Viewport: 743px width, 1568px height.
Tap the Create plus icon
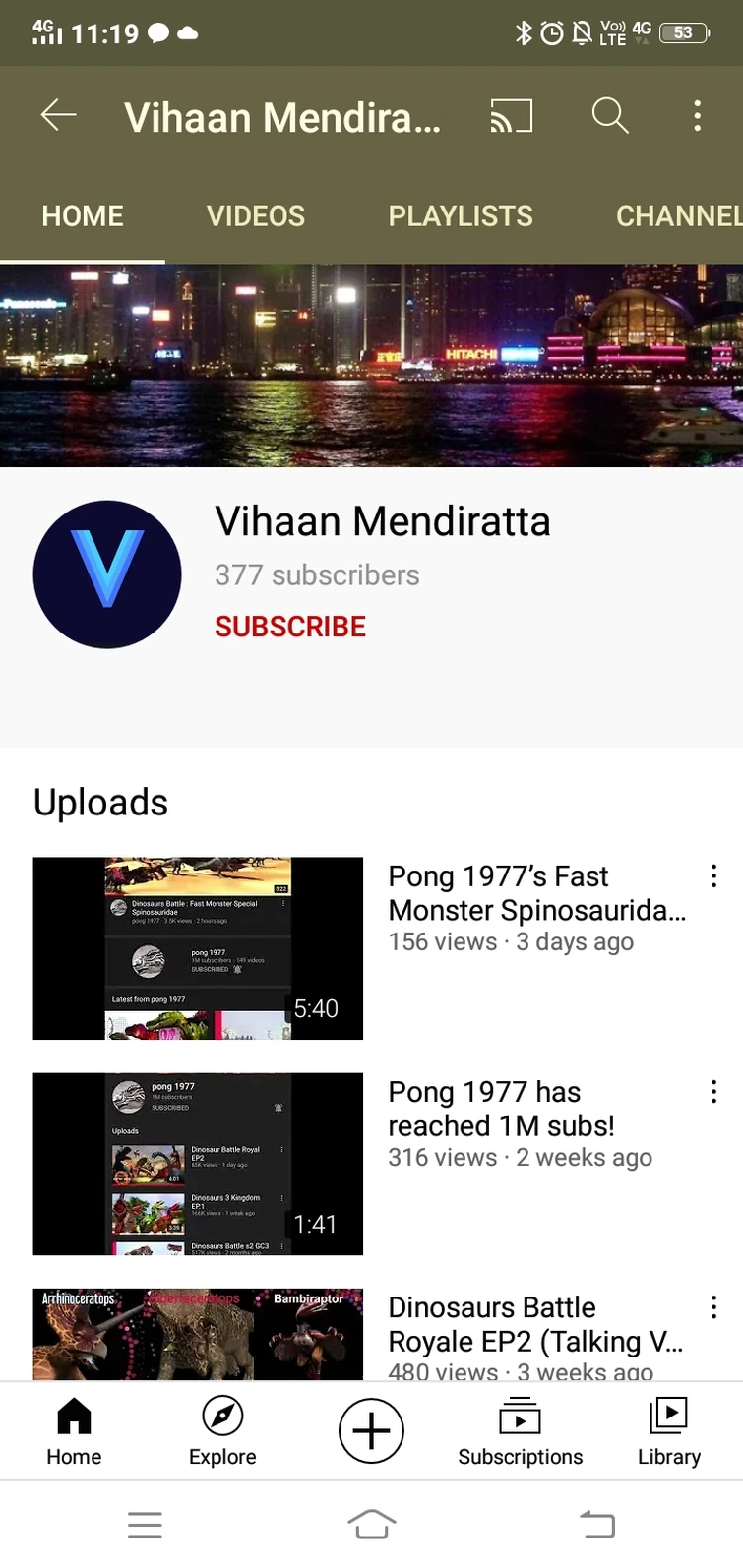pos(371,1430)
